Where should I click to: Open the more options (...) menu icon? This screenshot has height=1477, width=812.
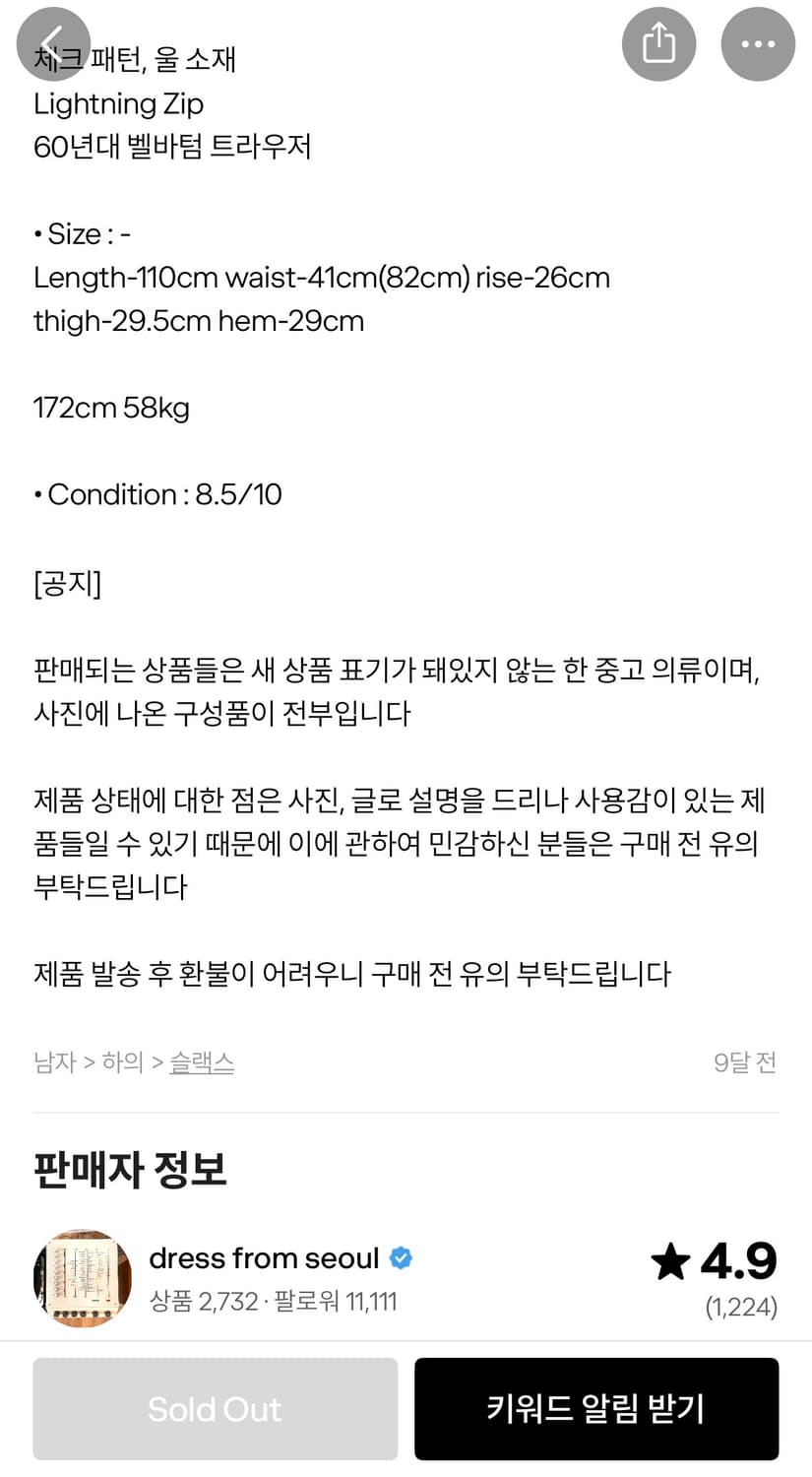click(758, 43)
